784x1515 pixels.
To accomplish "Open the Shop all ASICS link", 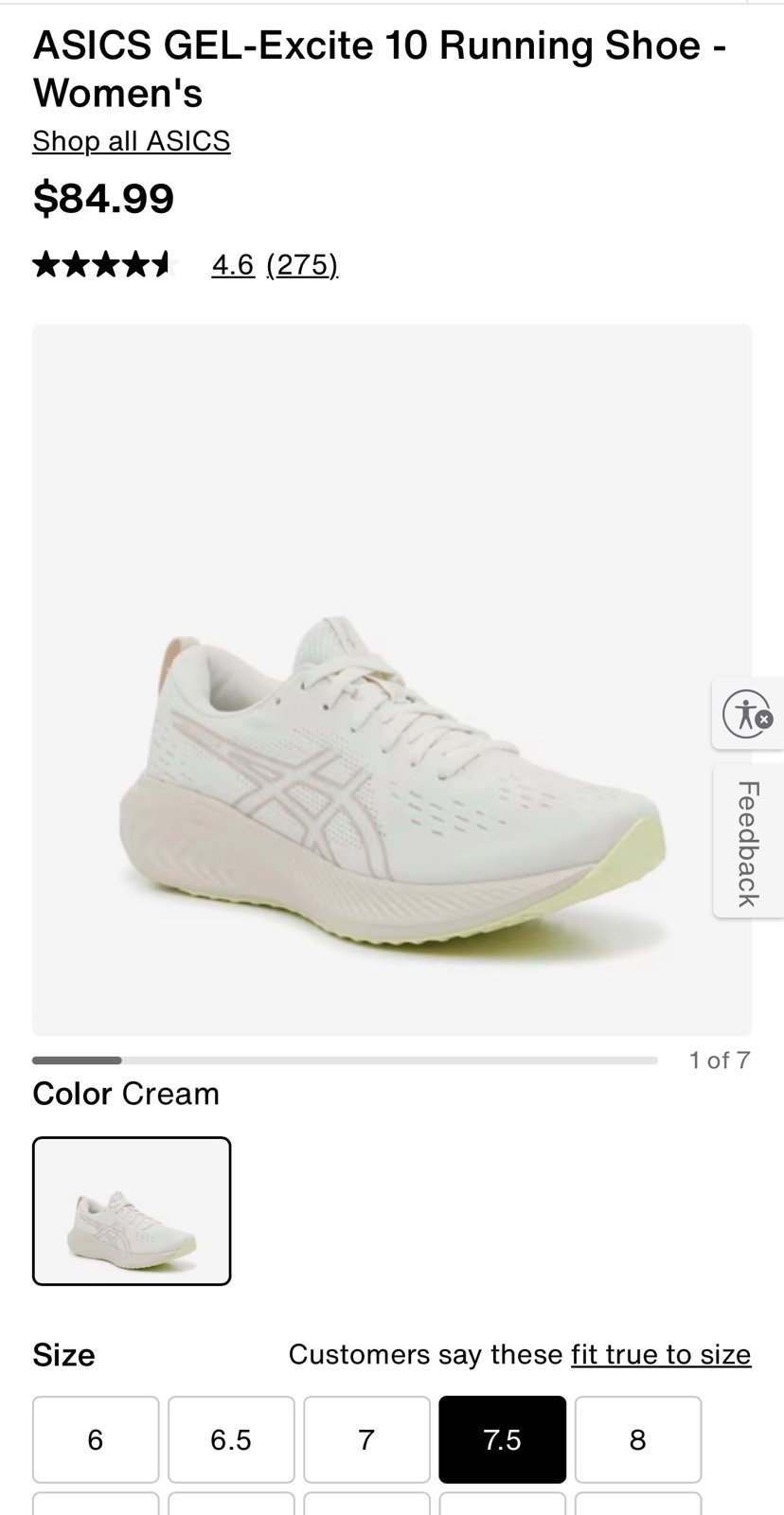I will tap(131, 141).
